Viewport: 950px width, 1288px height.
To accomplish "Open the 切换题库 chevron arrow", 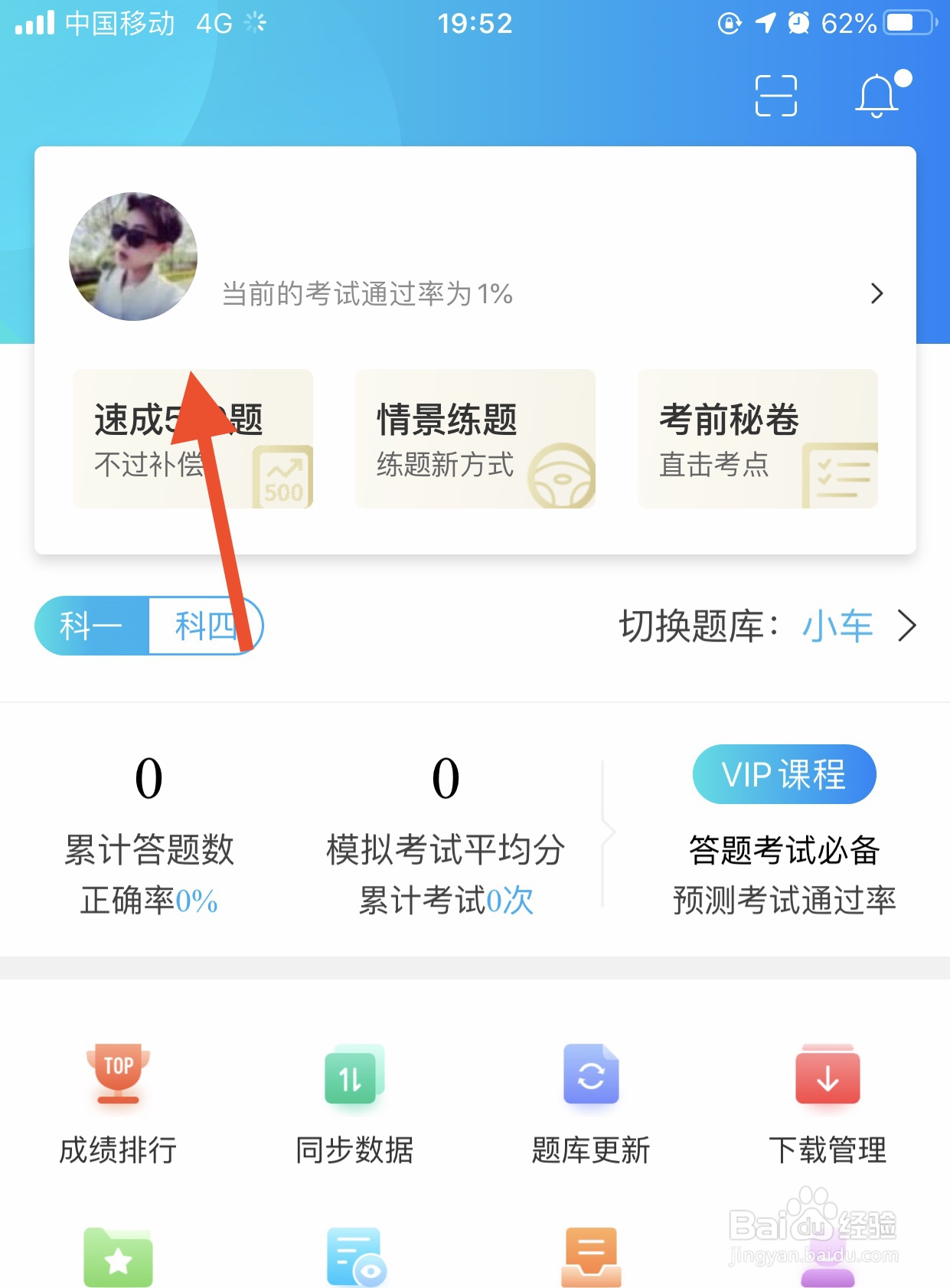I will [907, 626].
